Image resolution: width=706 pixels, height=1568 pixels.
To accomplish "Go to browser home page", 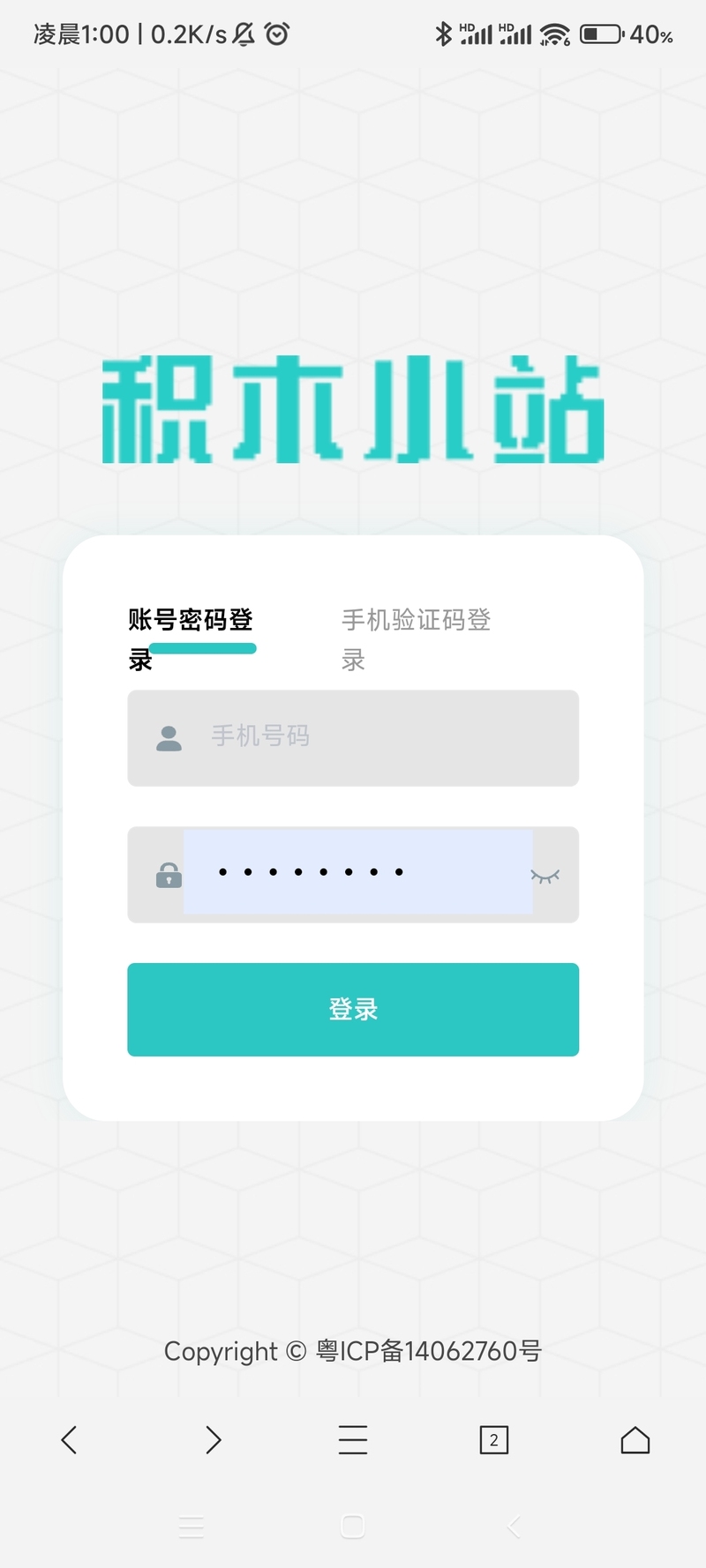I will pos(635,1440).
